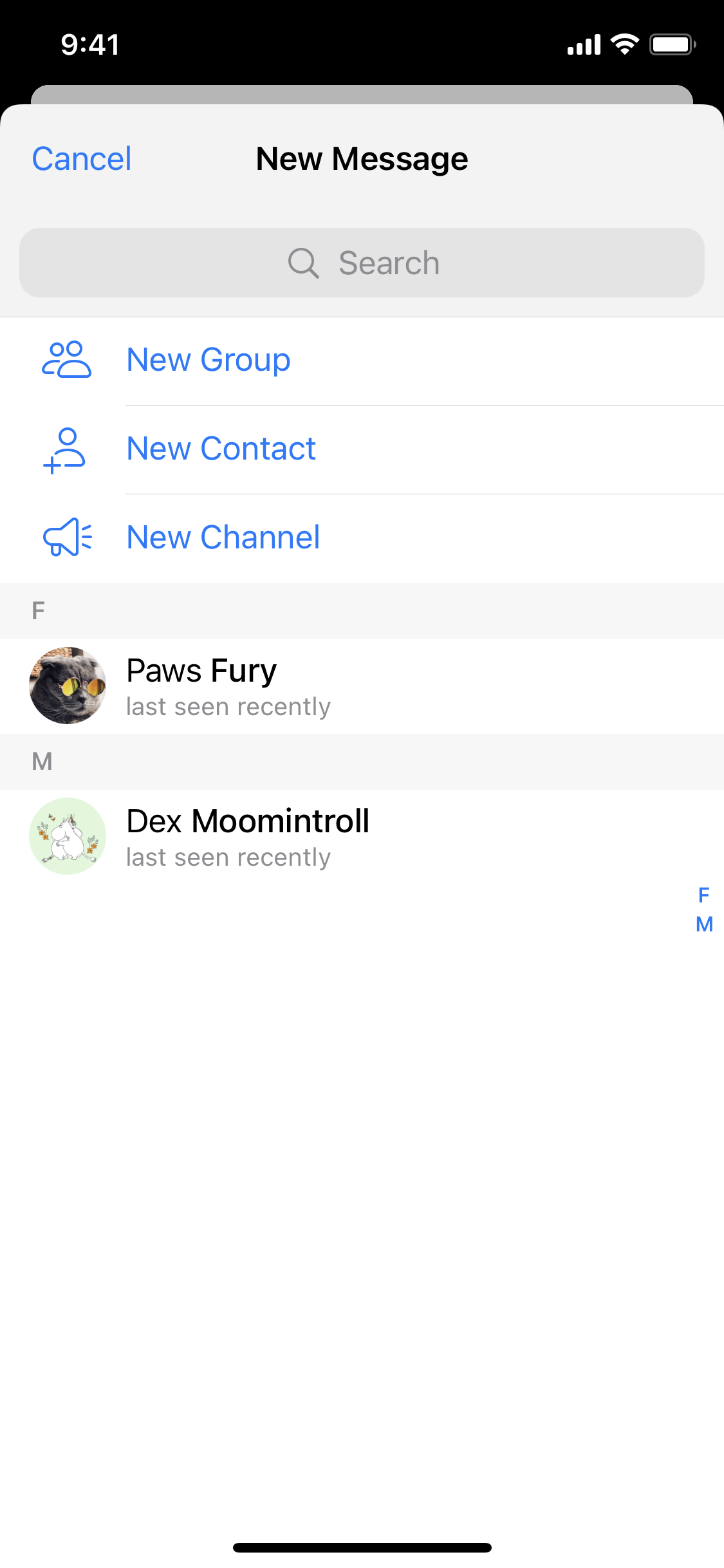Open chat with Paws Fury
This screenshot has height=1568, width=724.
point(362,686)
